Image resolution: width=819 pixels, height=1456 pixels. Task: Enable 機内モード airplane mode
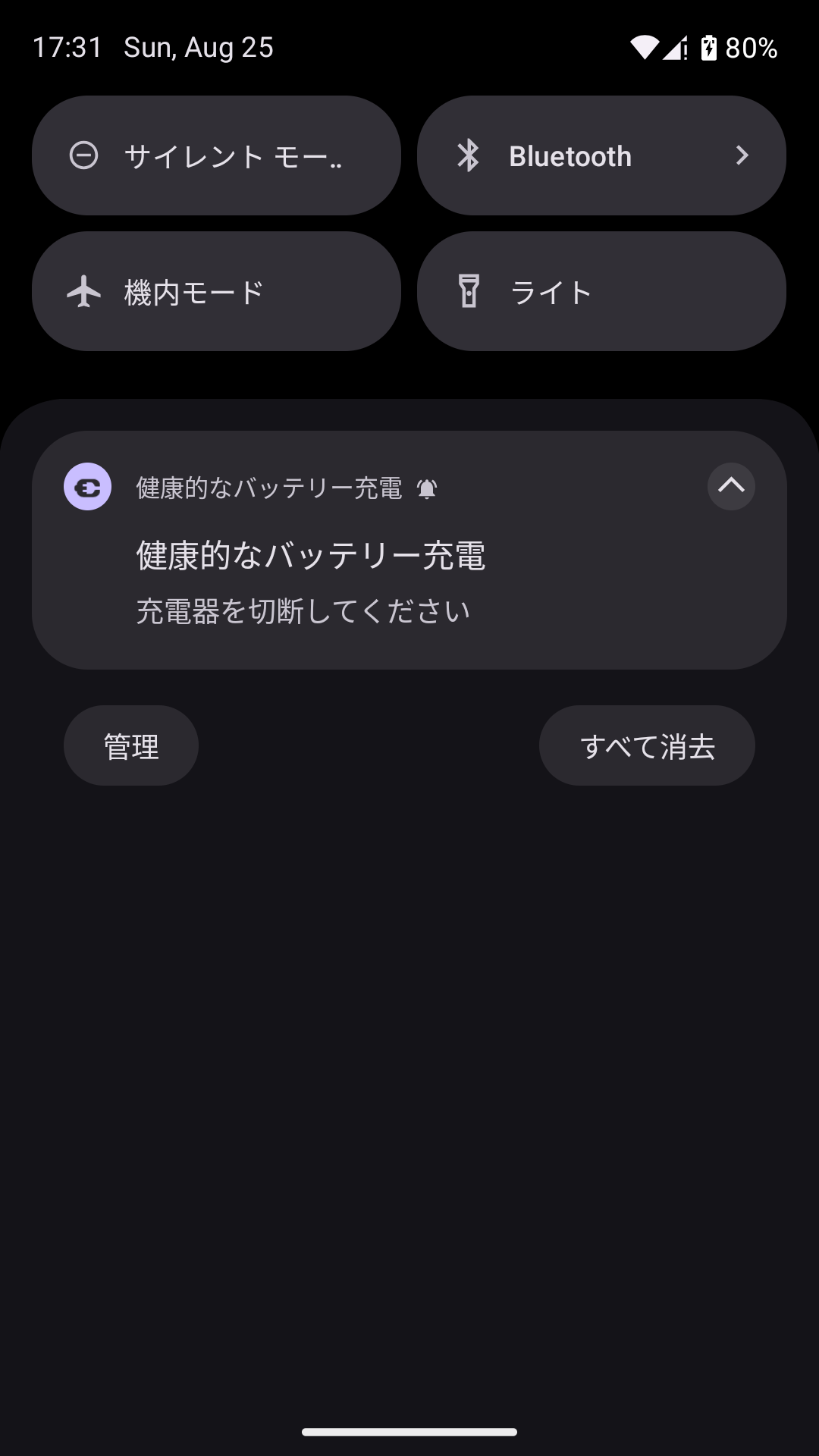(x=216, y=291)
